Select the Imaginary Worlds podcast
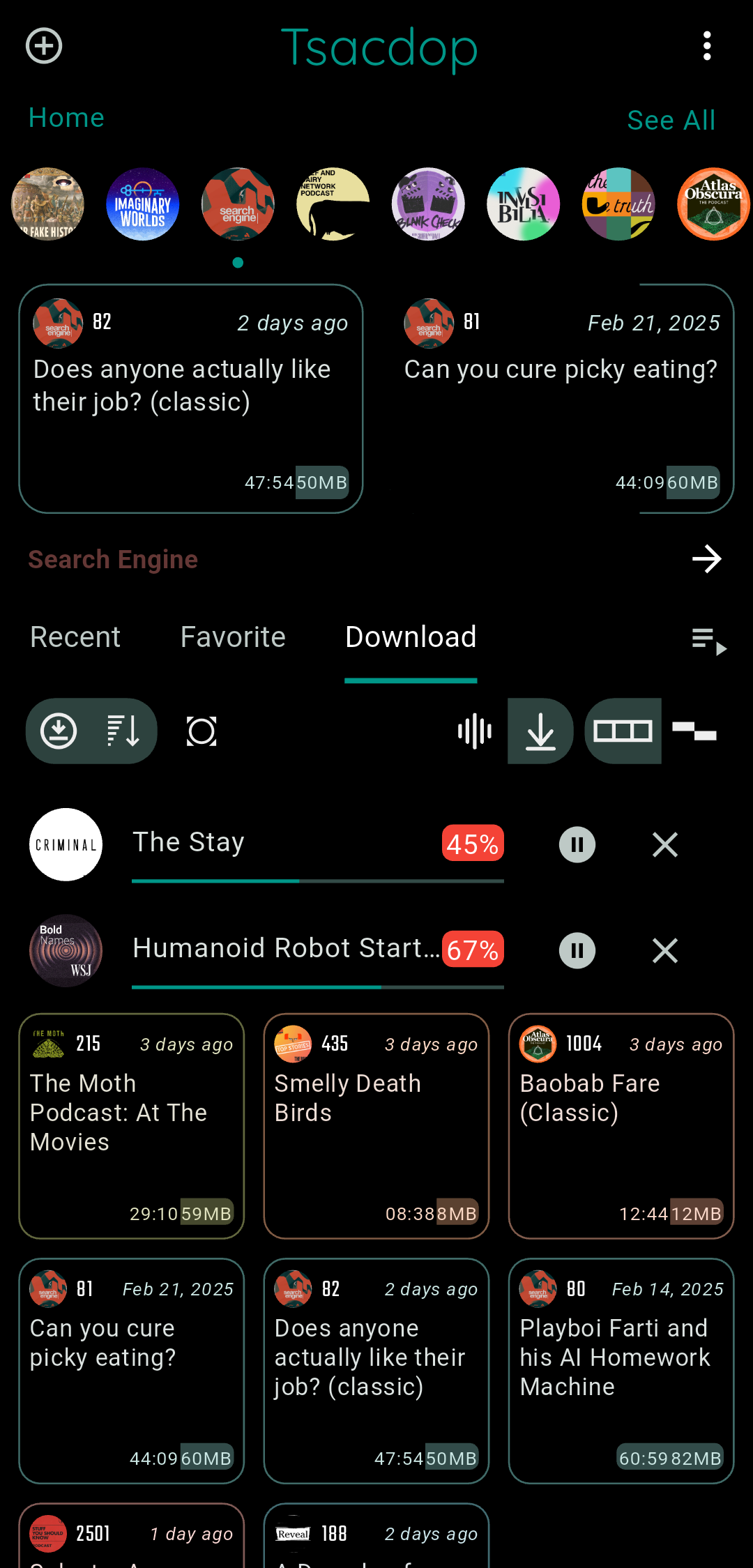This screenshot has height=1568, width=753. (x=143, y=204)
